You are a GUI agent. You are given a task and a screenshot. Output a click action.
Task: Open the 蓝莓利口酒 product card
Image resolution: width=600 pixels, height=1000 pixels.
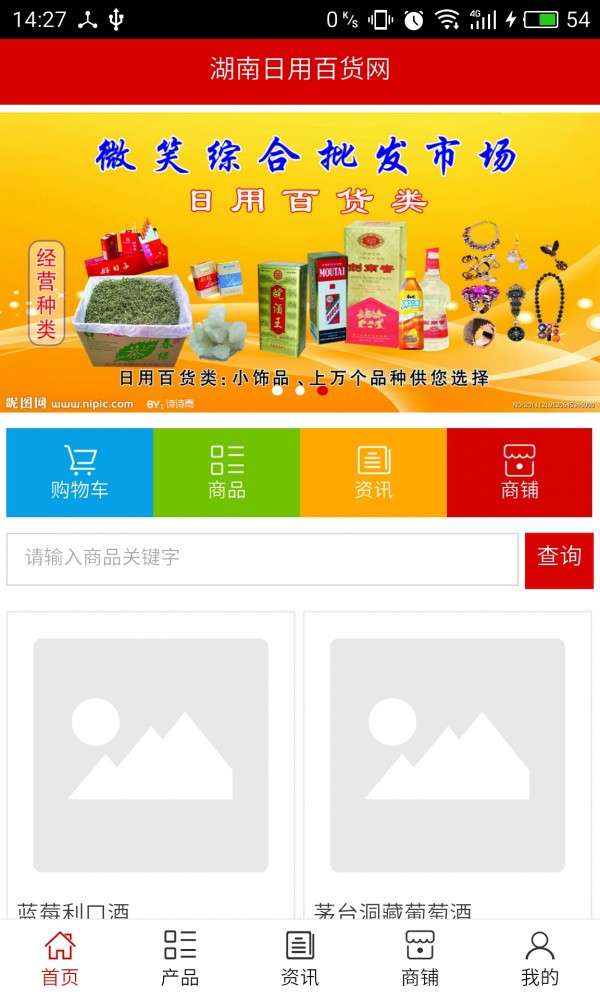[x=151, y=760]
